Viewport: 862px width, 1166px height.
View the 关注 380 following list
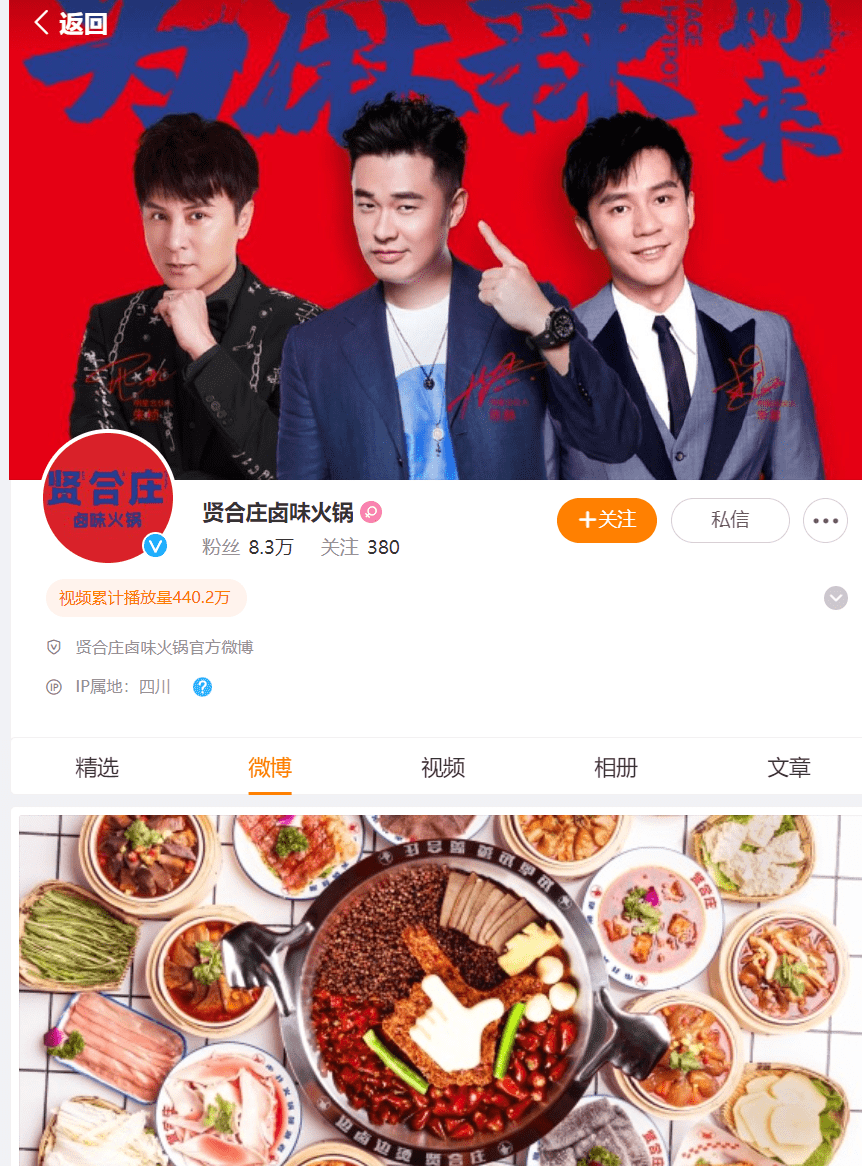coord(359,547)
